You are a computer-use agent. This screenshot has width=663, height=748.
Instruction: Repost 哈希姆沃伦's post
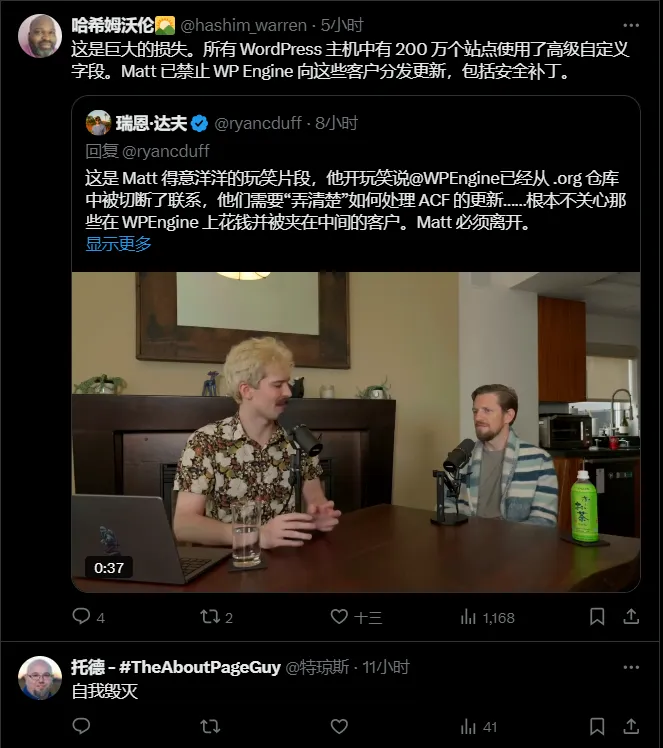[x=217, y=617]
